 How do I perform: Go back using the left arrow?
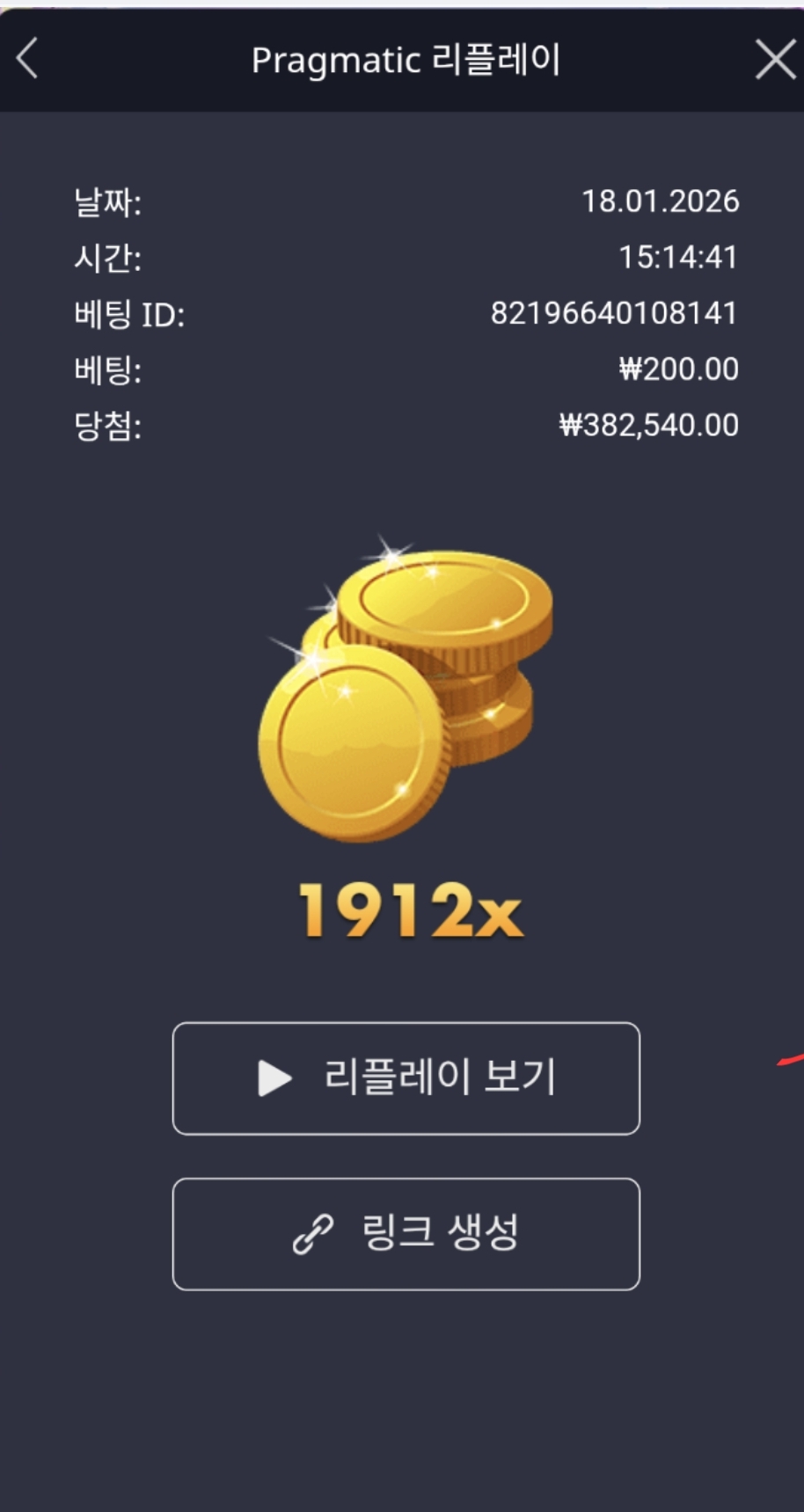27,60
